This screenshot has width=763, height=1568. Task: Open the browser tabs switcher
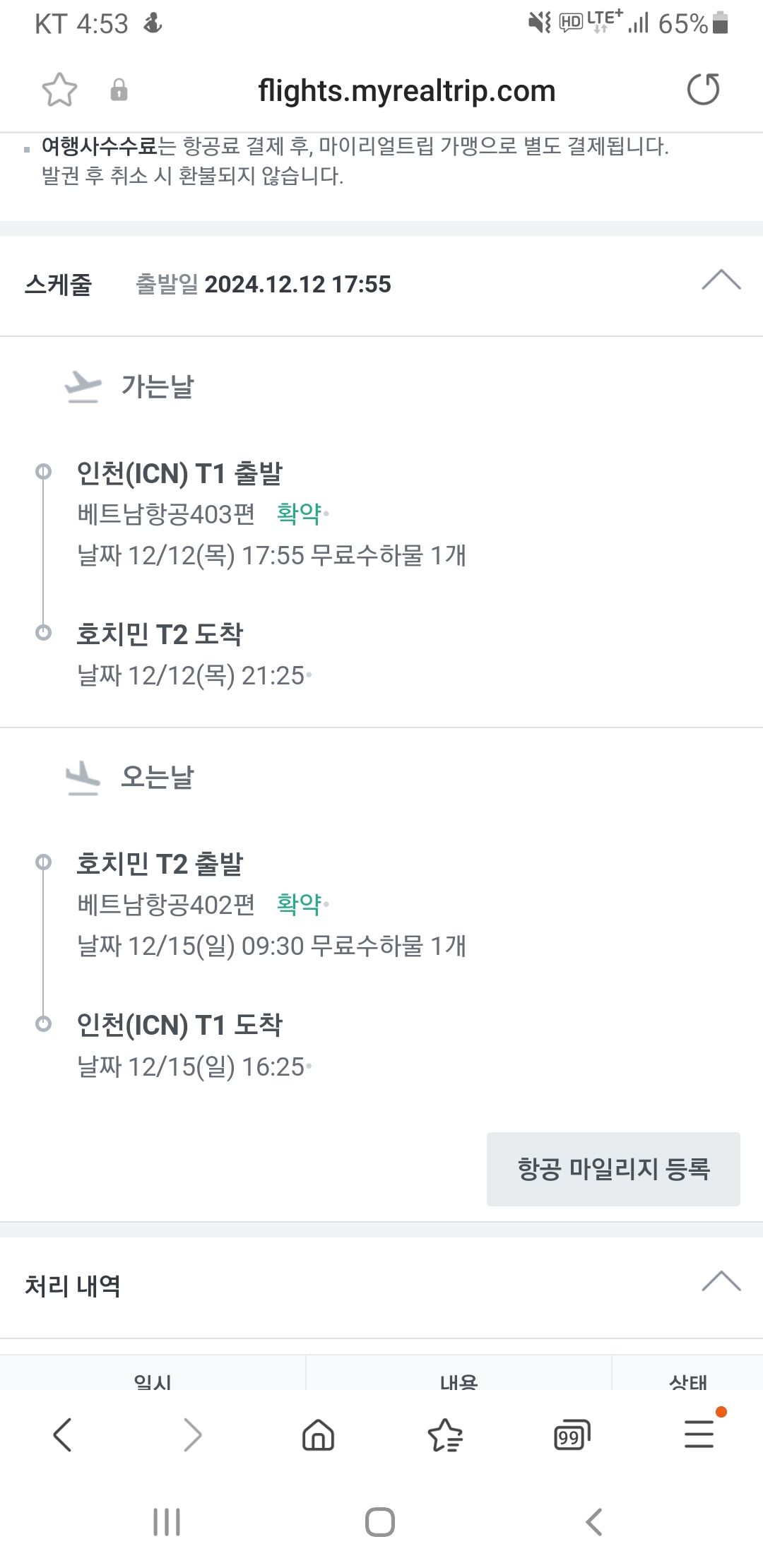pos(572,1435)
